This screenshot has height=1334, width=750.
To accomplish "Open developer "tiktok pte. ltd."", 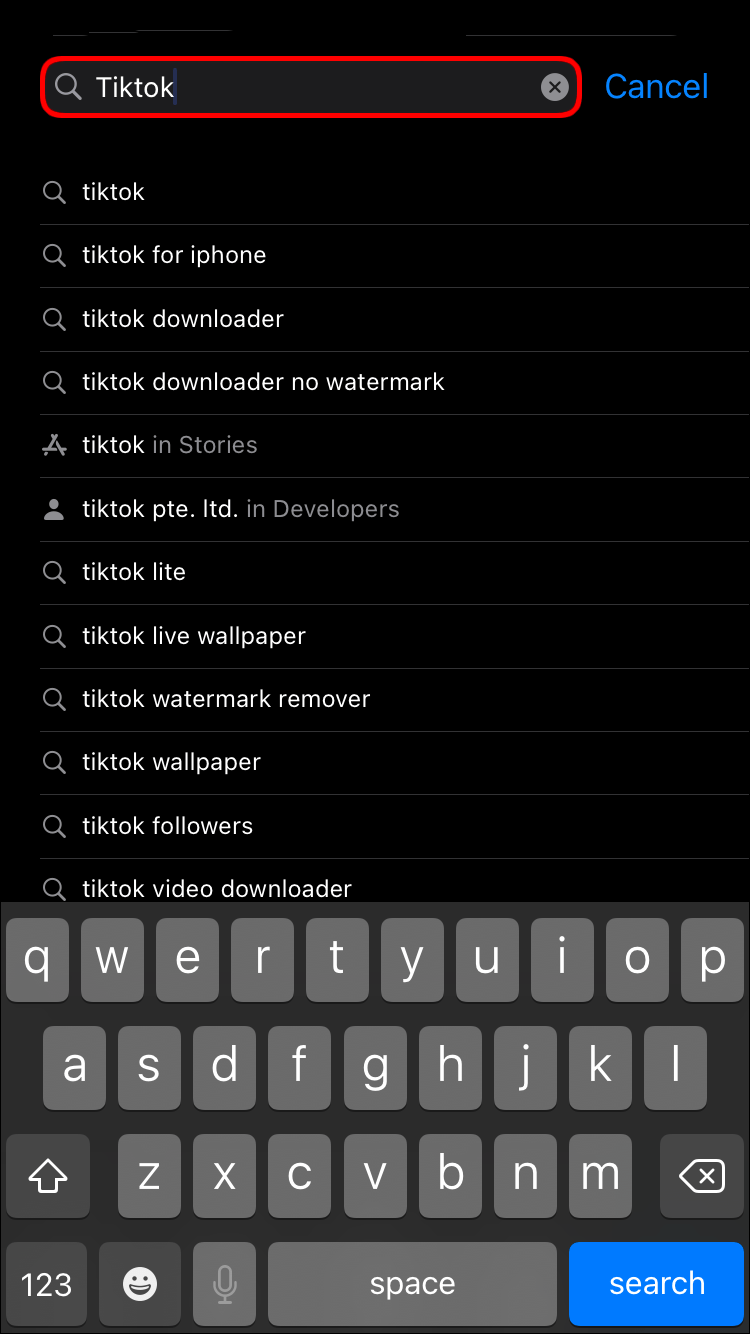I will (240, 509).
